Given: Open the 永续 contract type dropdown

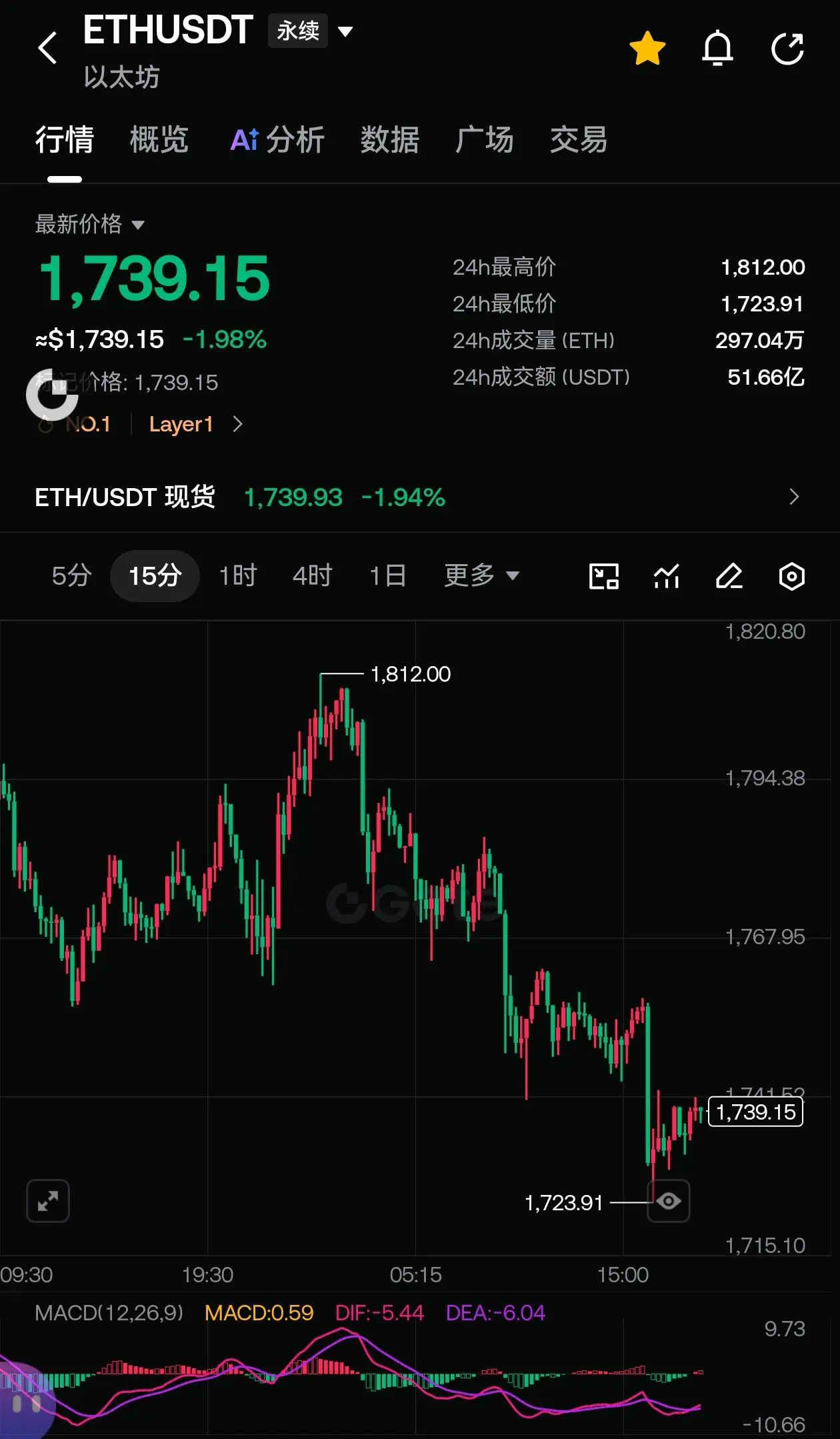Looking at the screenshot, I should tap(311, 31).
